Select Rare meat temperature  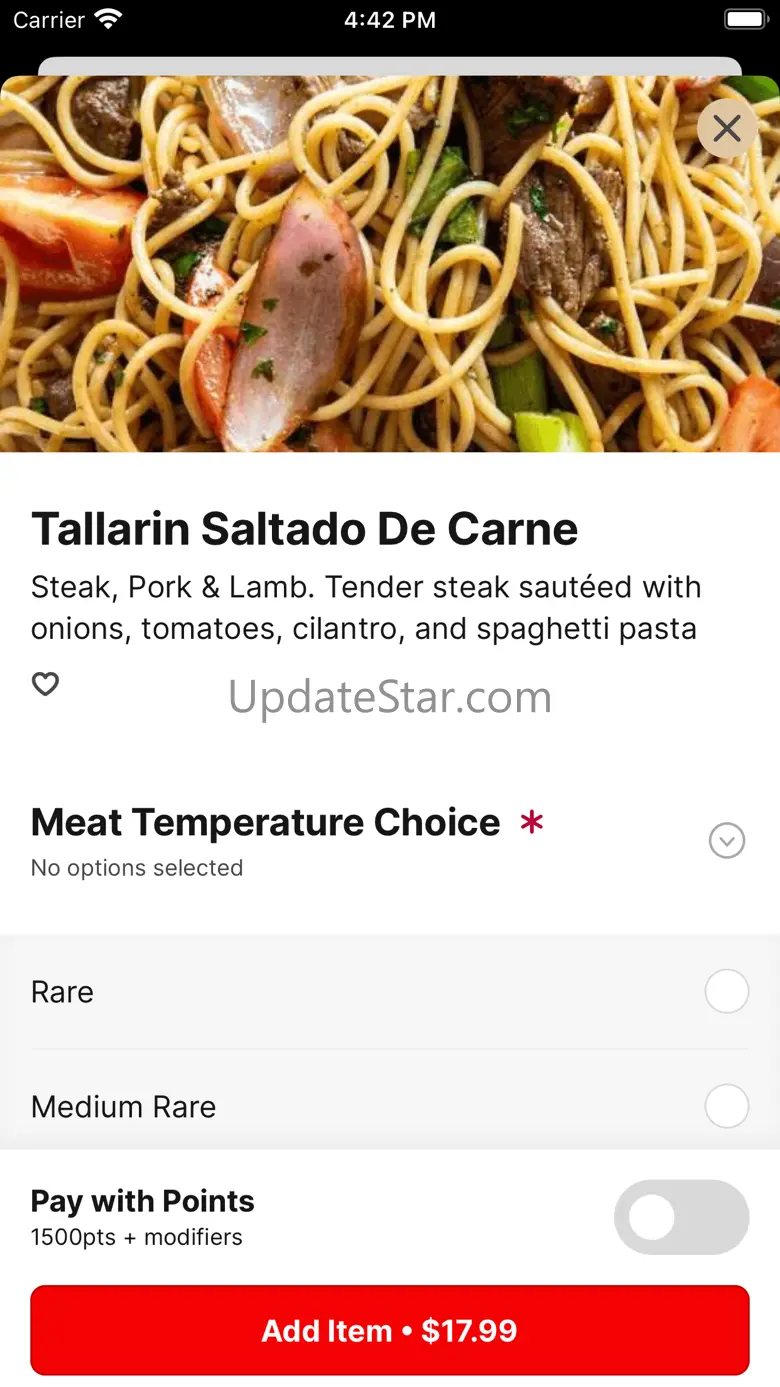pos(726,992)
